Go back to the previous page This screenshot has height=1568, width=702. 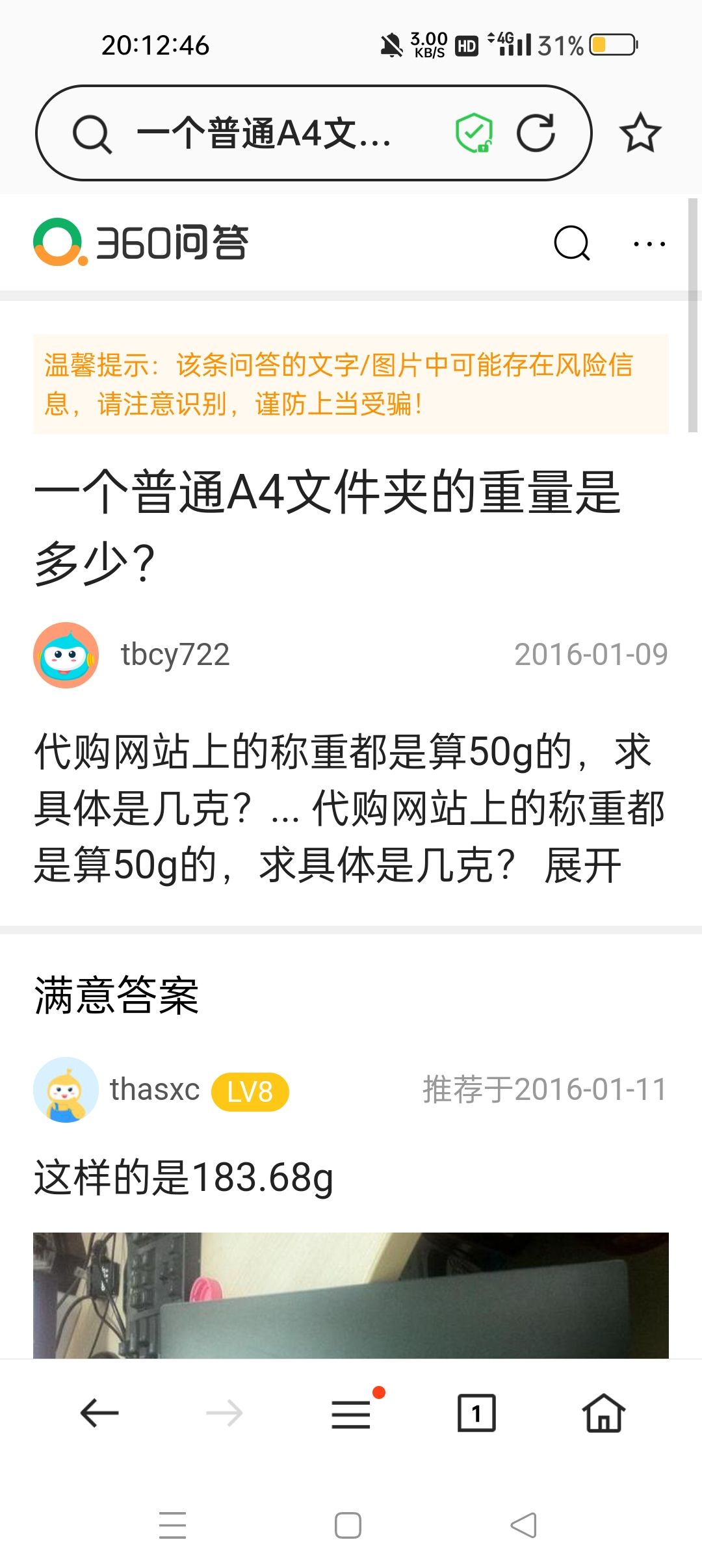tap(99, 1413)
